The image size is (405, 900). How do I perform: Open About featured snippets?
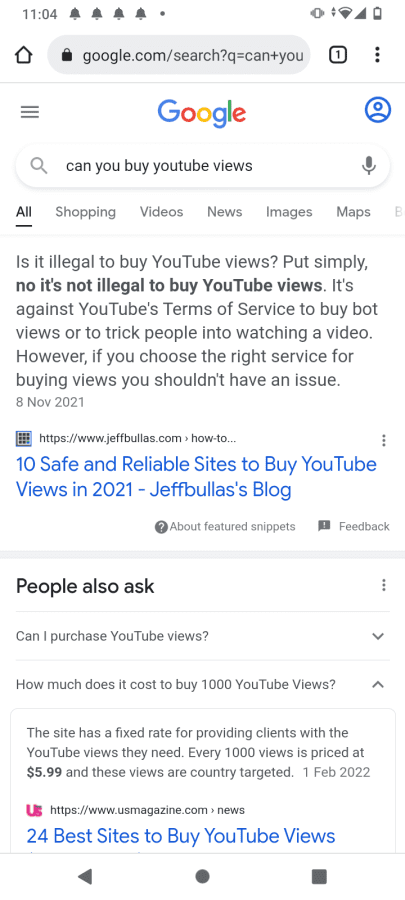click(225, 526)
